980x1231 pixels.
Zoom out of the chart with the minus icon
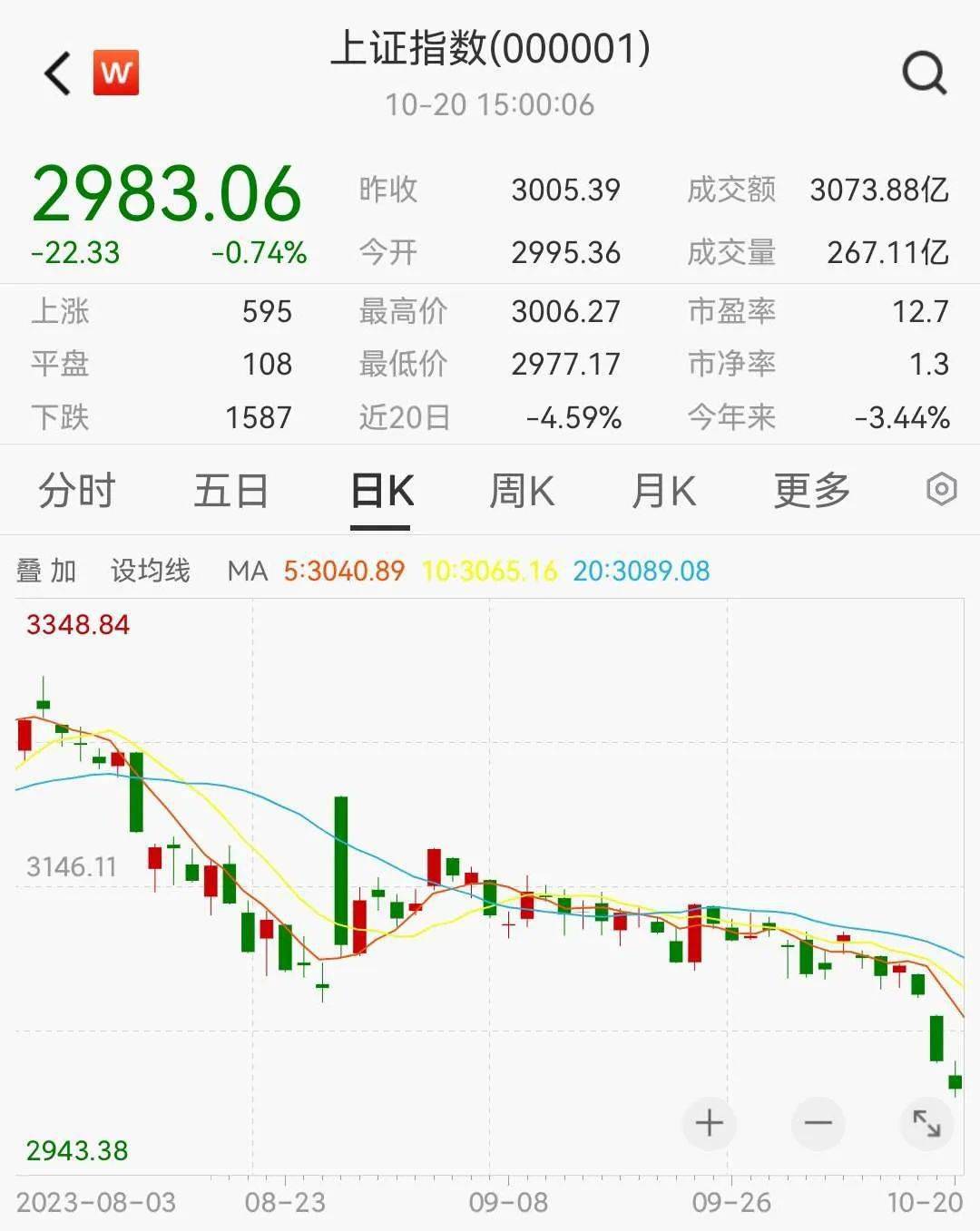coord(818,1123)
